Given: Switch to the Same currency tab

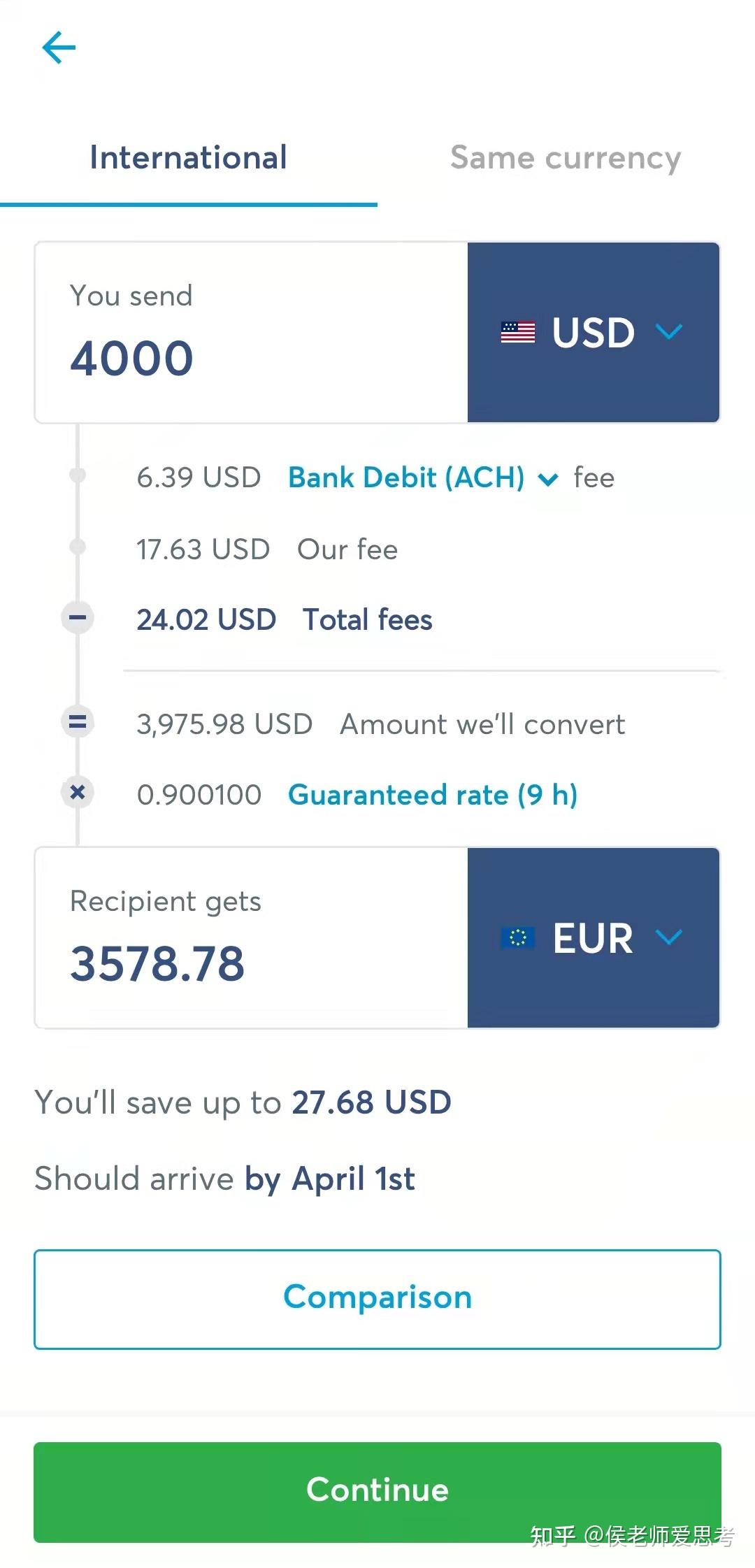Looking at the screenshot, I should (565, 158).
